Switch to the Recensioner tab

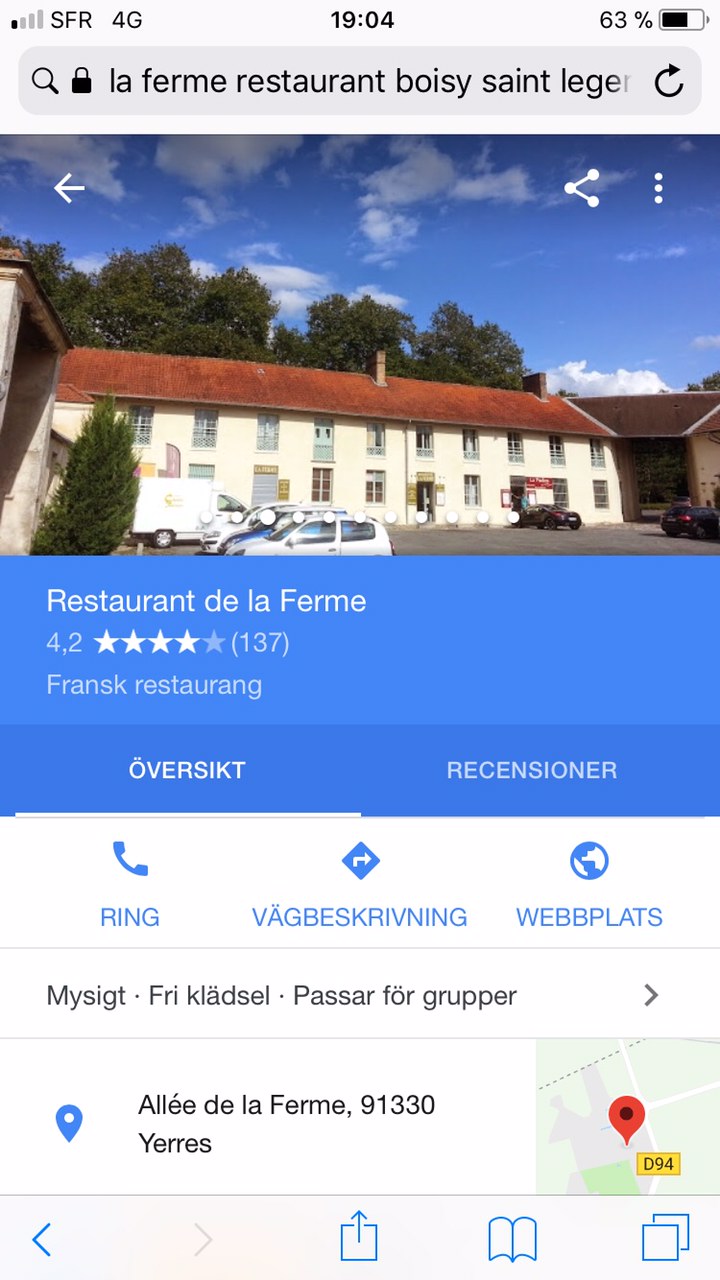coord(531,770)
